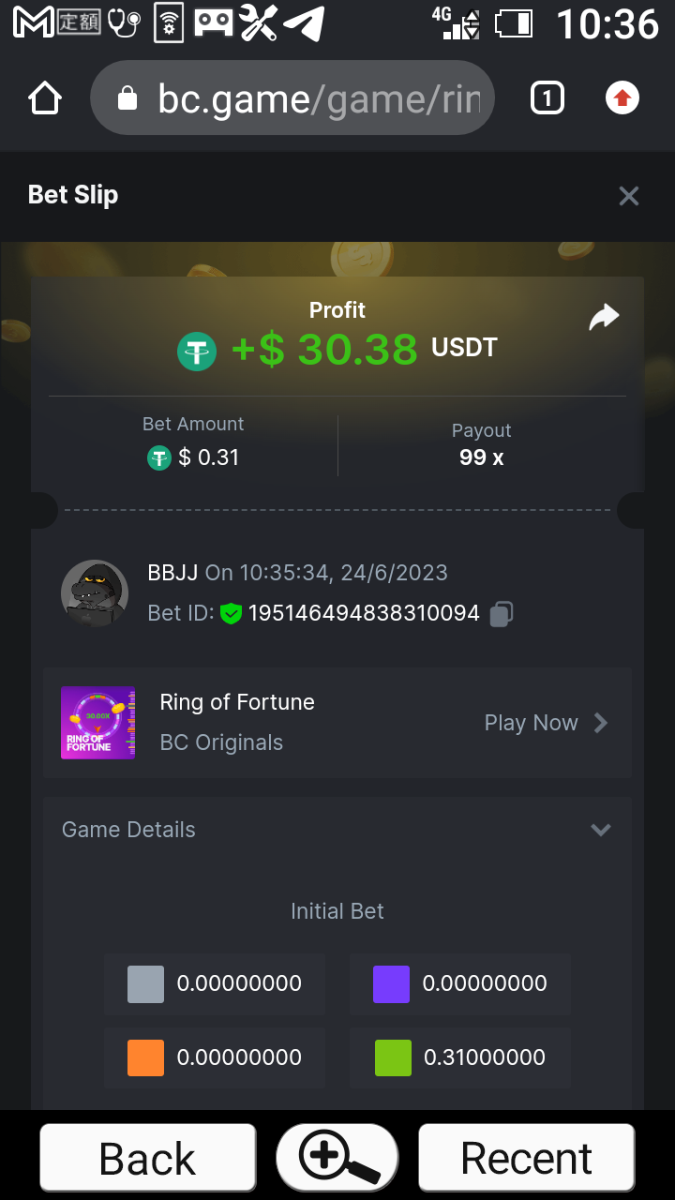Copy the Bet ID number
The image size is (675, 1200).
point(502,613)
